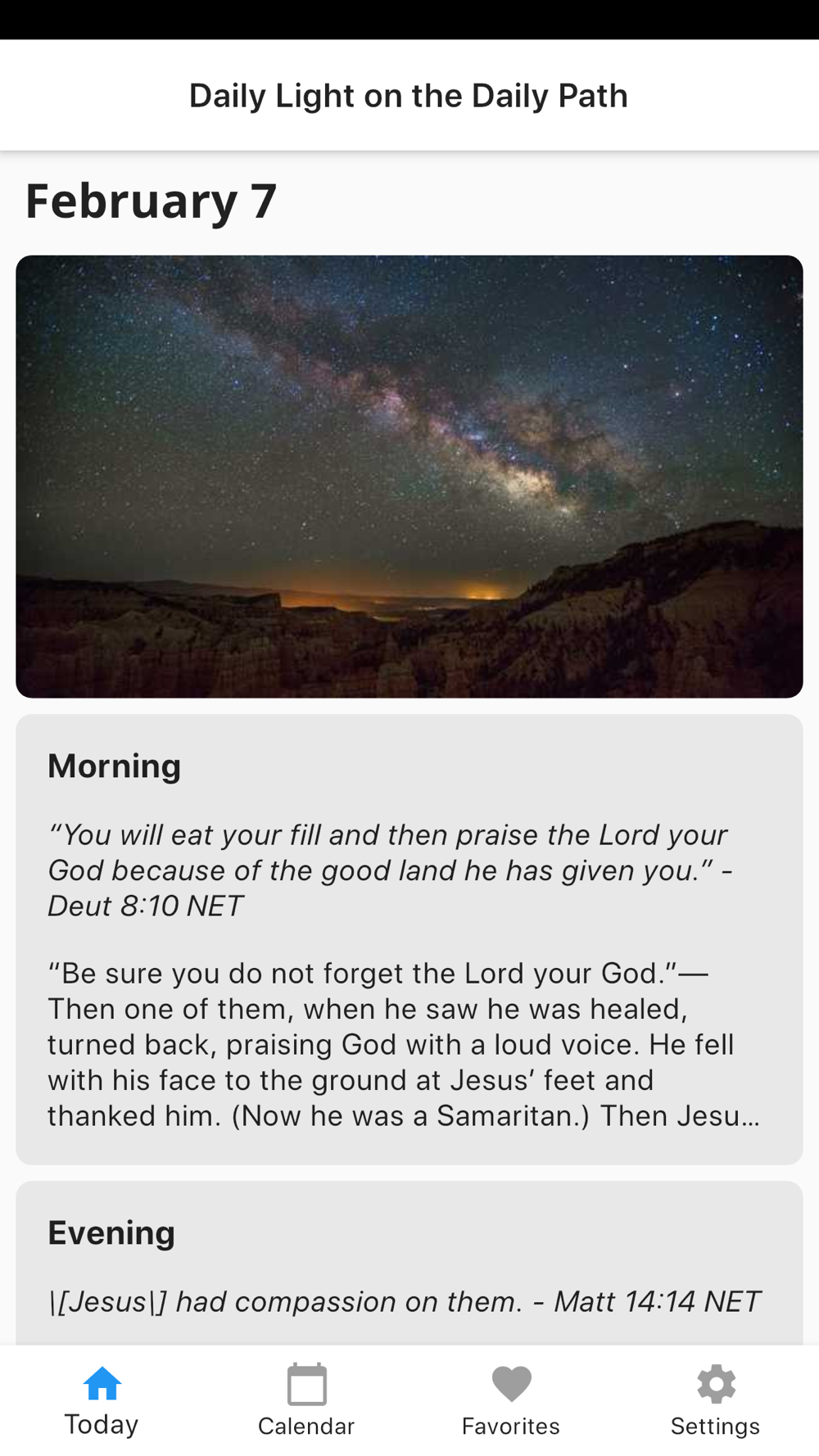Select the Today tab
Screen dimensions: 819x1456
[x=102, y=1401]
